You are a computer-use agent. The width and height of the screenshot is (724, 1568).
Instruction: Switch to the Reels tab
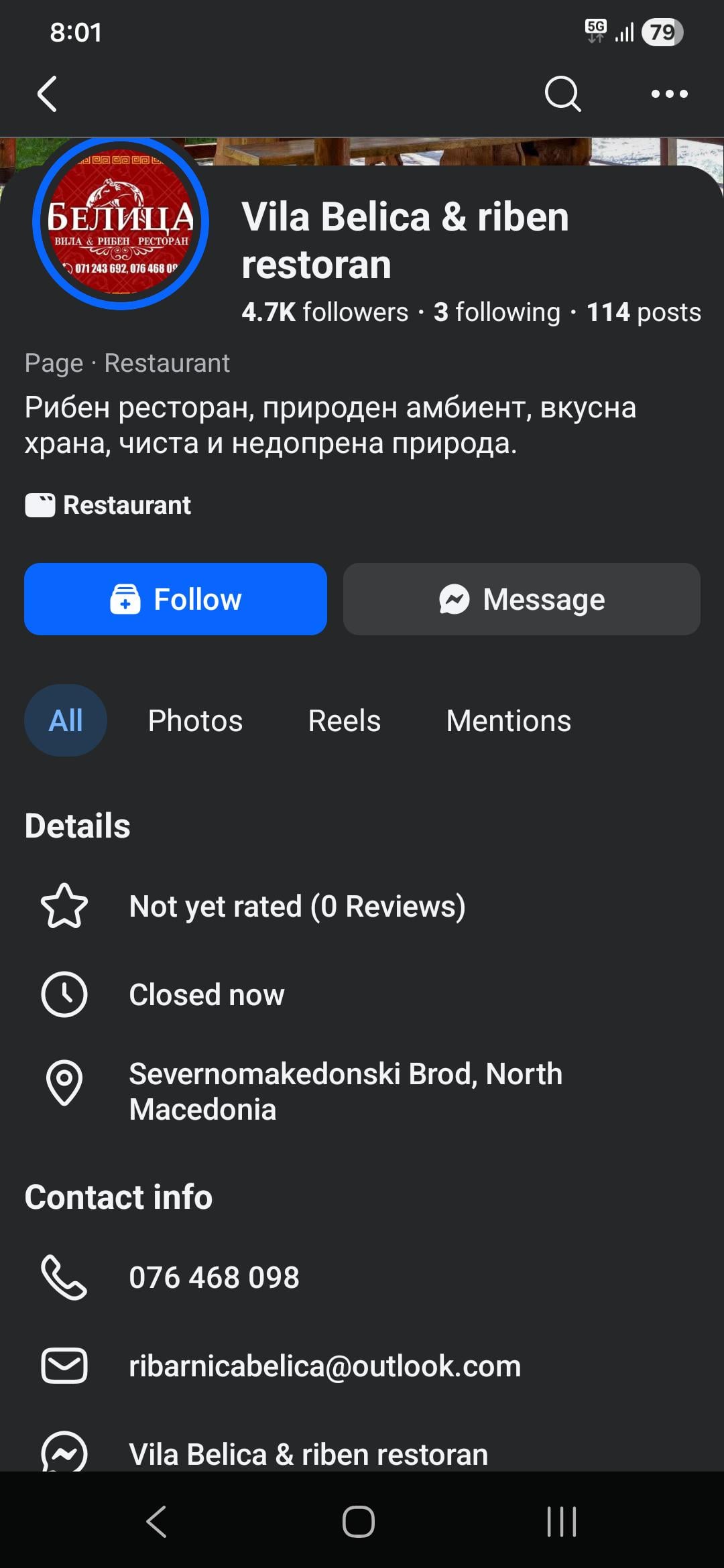pos(344,721)
